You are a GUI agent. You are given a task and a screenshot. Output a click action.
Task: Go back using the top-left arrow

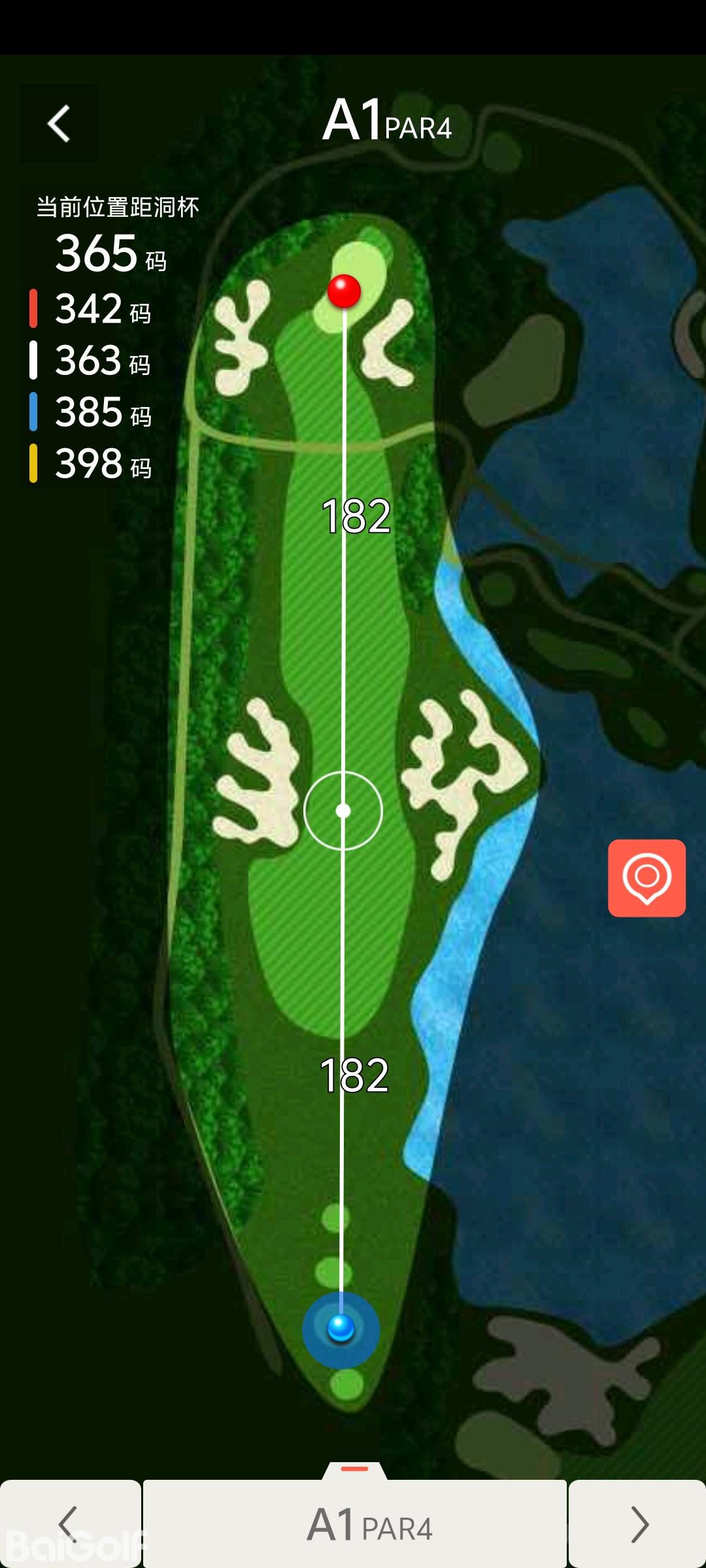click(59, 123)
